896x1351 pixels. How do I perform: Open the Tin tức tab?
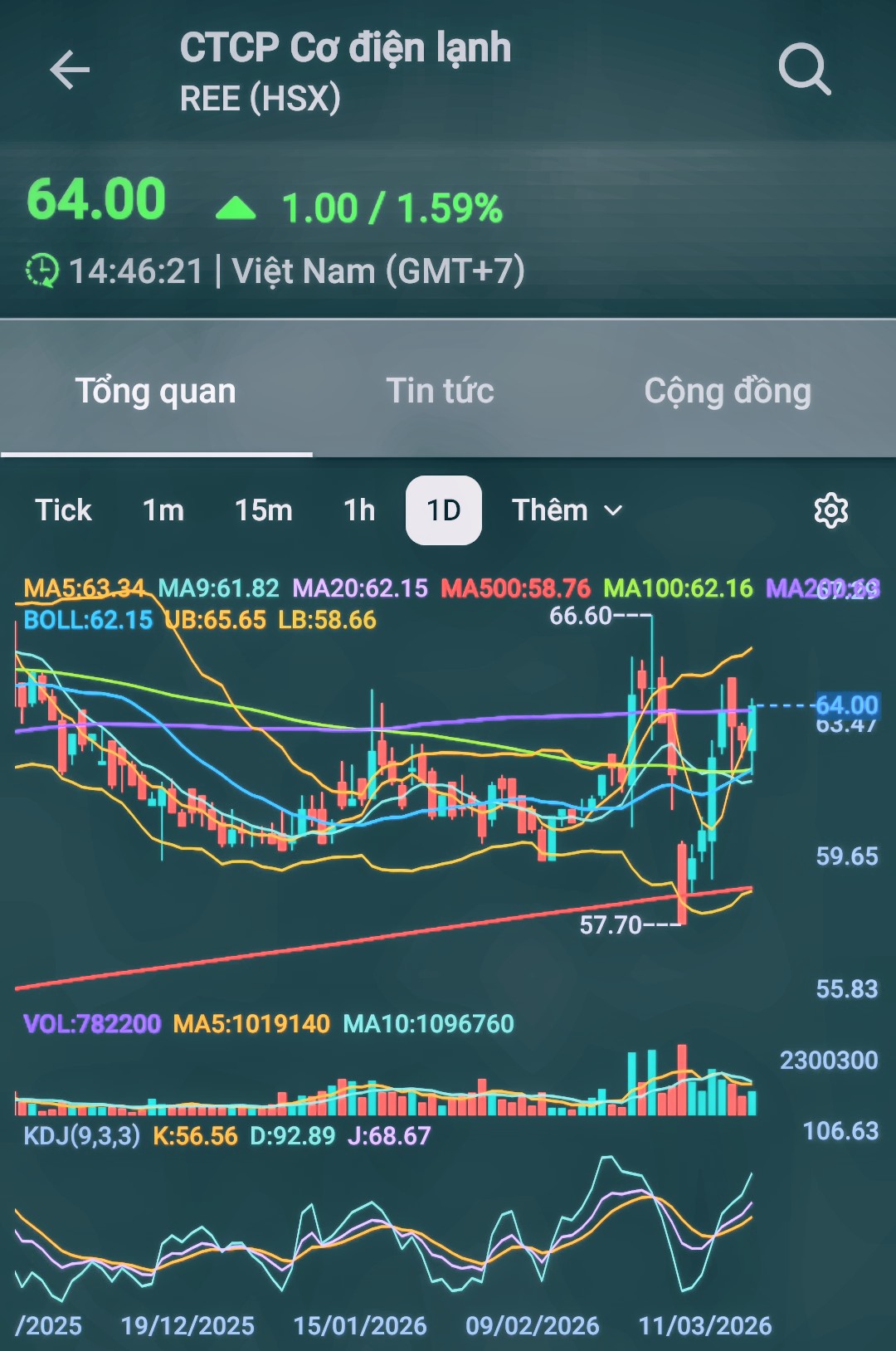pos(440,392)
